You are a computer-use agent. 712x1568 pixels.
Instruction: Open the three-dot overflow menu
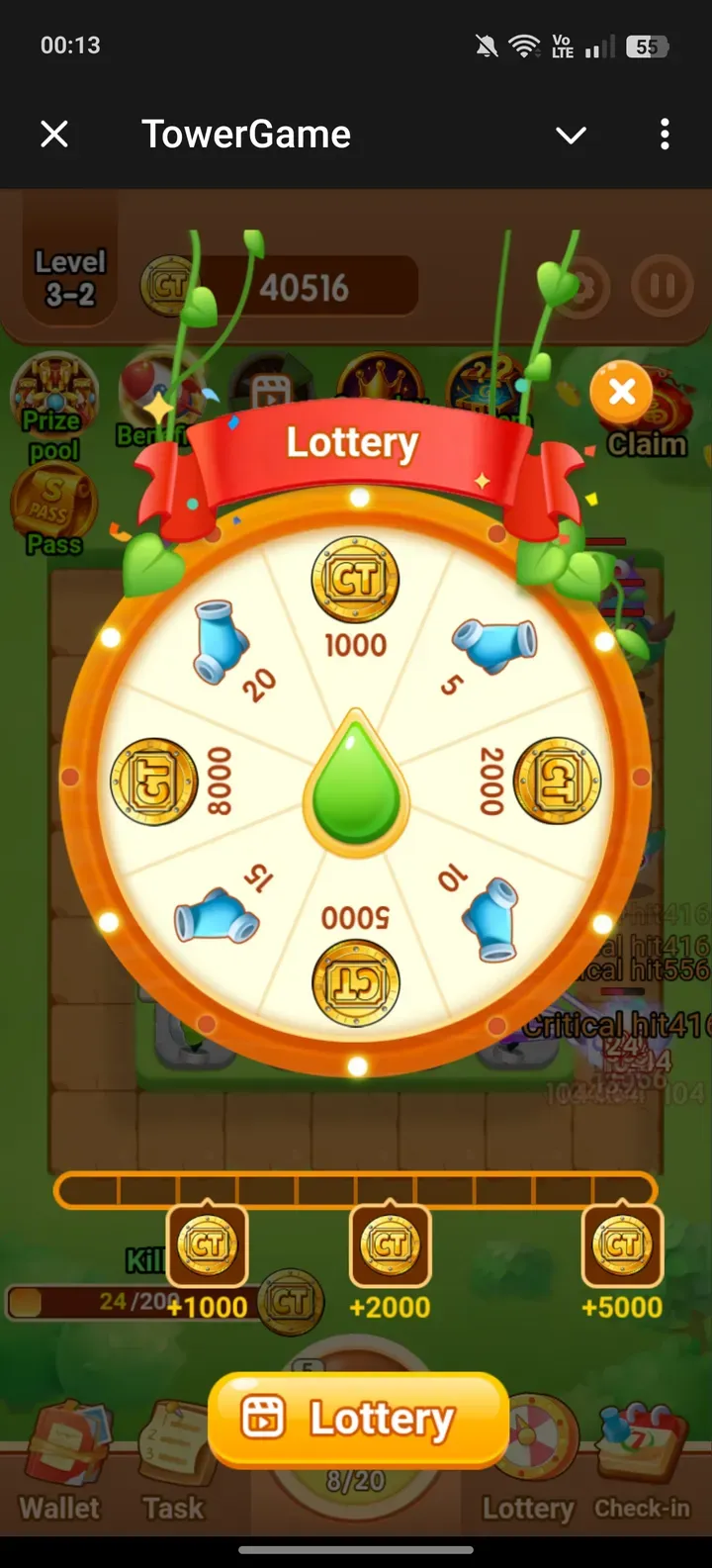[x=665, y=134]
